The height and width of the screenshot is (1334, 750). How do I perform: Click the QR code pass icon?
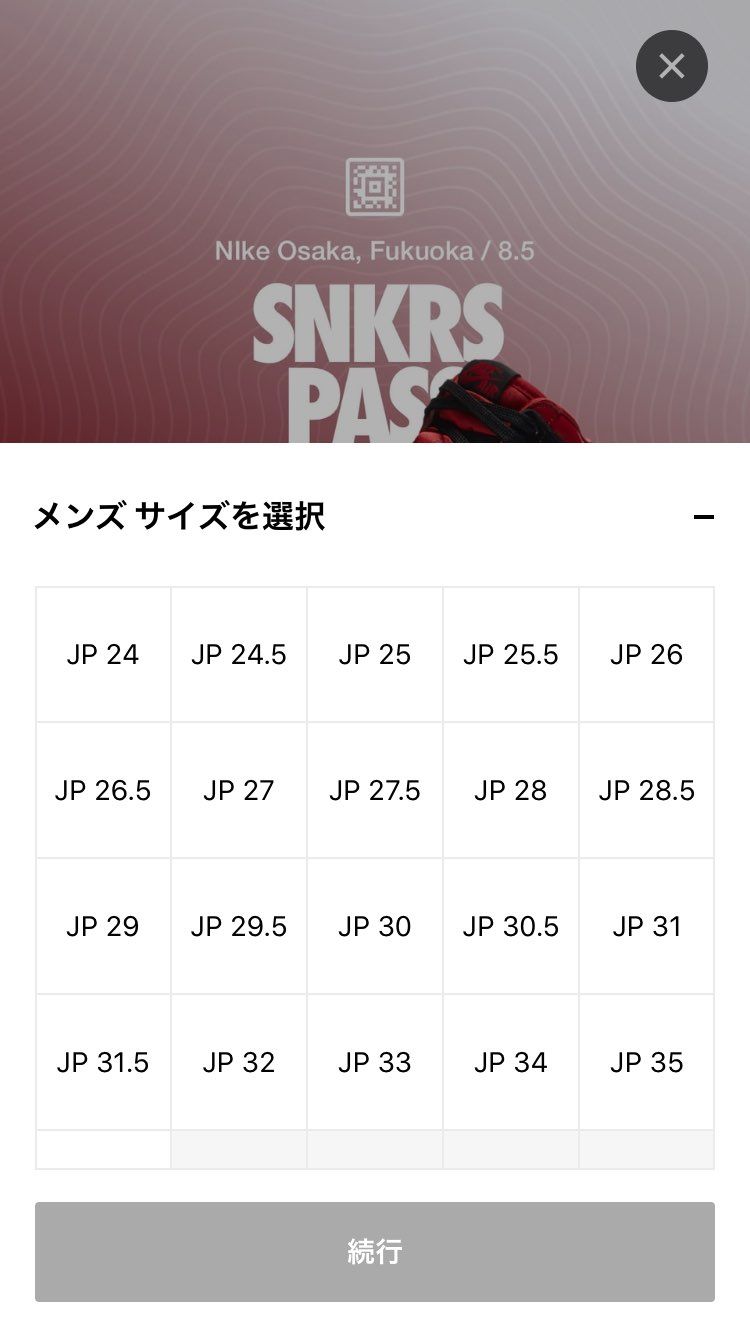point(375,187)
